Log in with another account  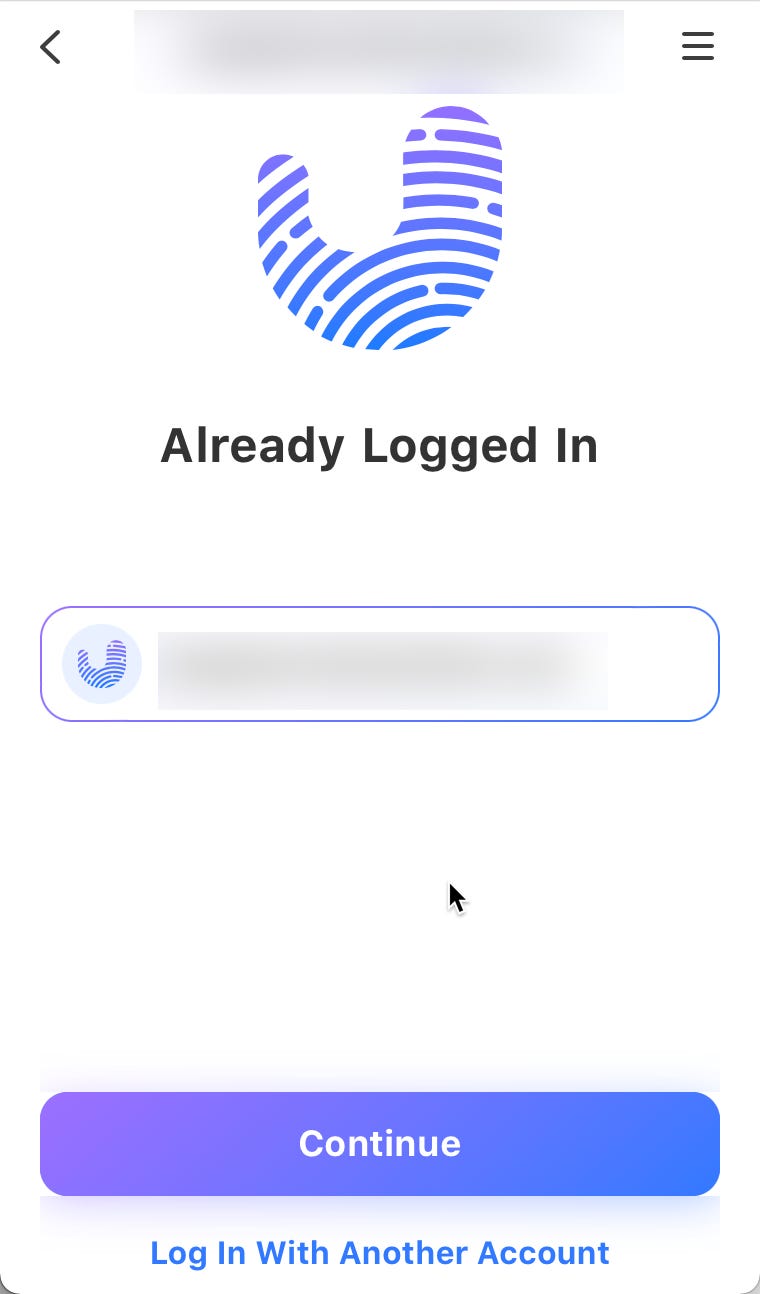pyautogui.click(x=380, y=1253)
